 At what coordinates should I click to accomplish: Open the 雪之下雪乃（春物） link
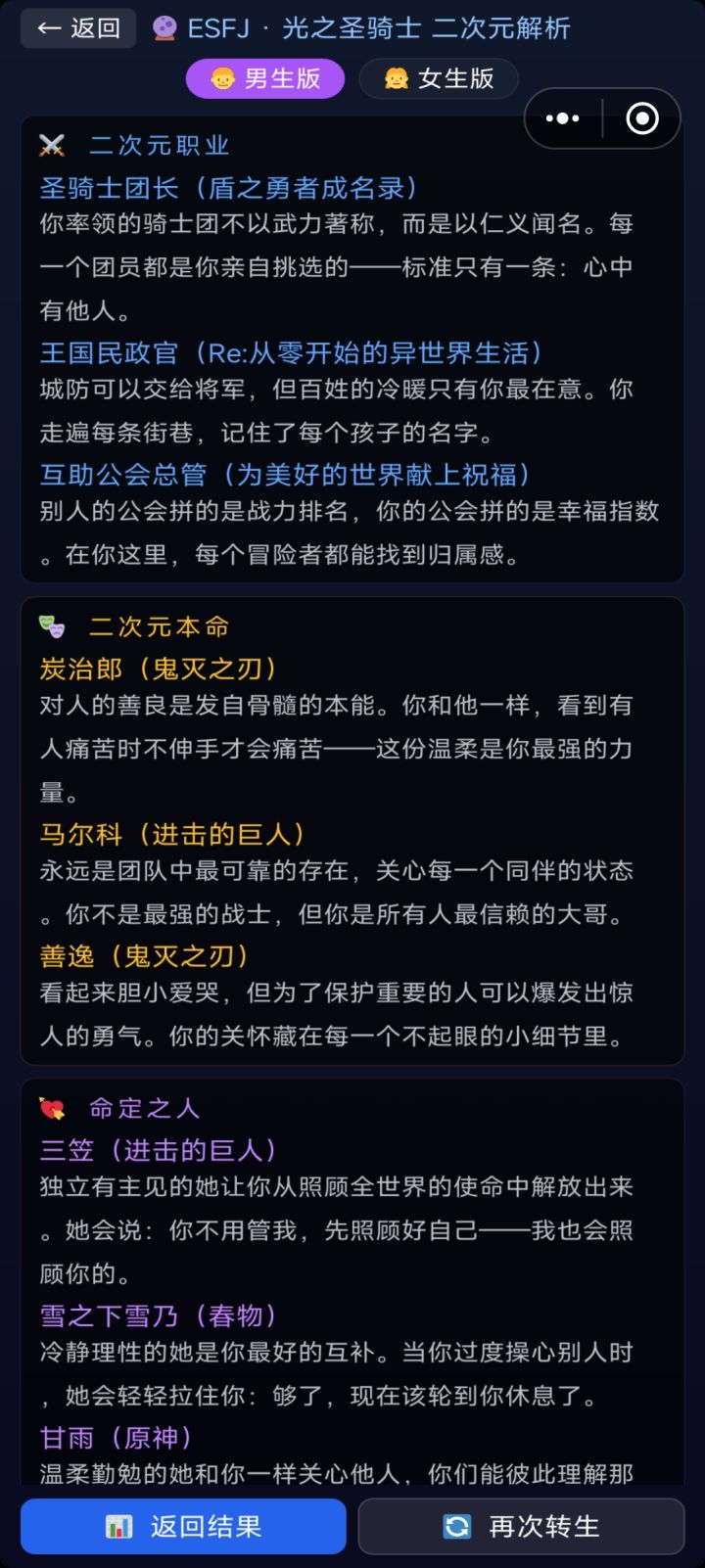(166, 1316)
